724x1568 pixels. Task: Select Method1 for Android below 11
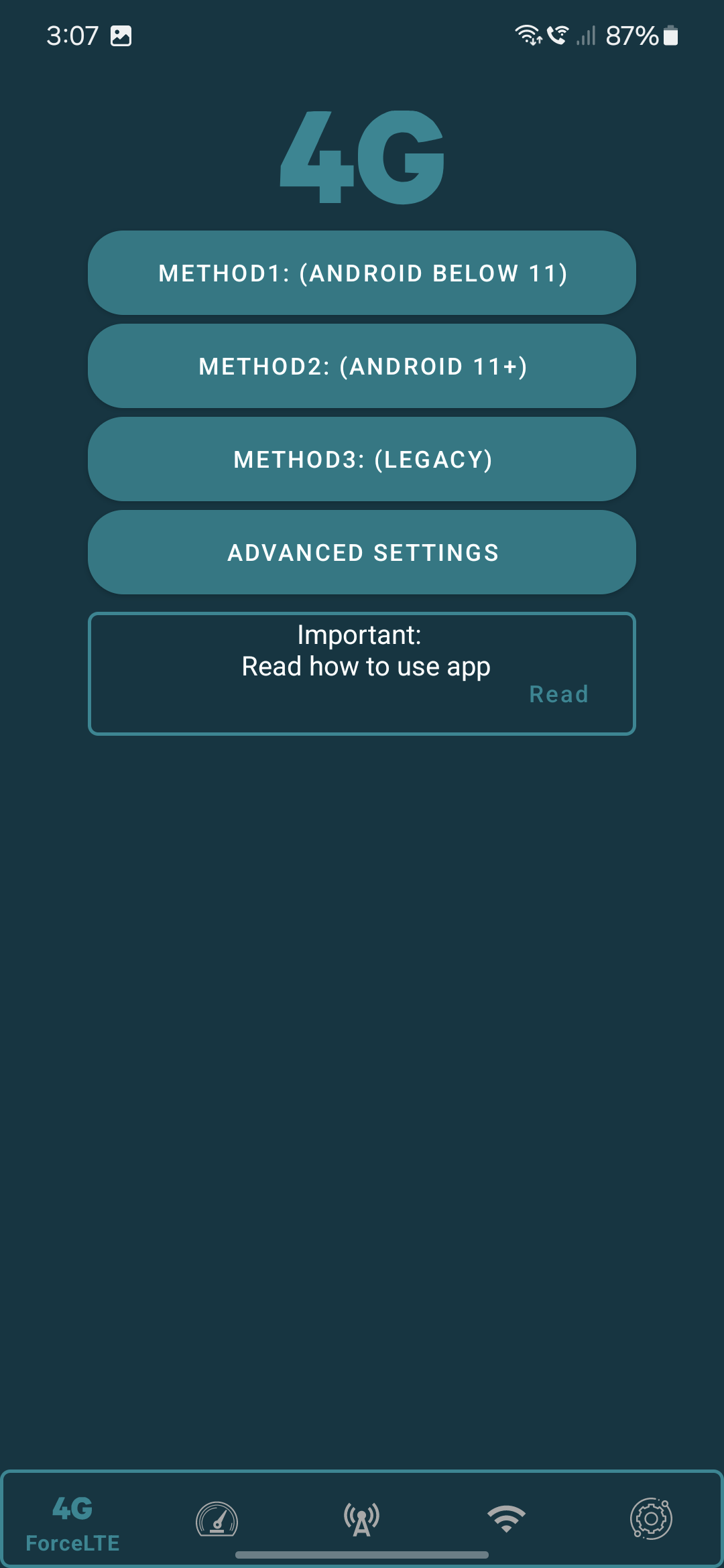(362, 273)
